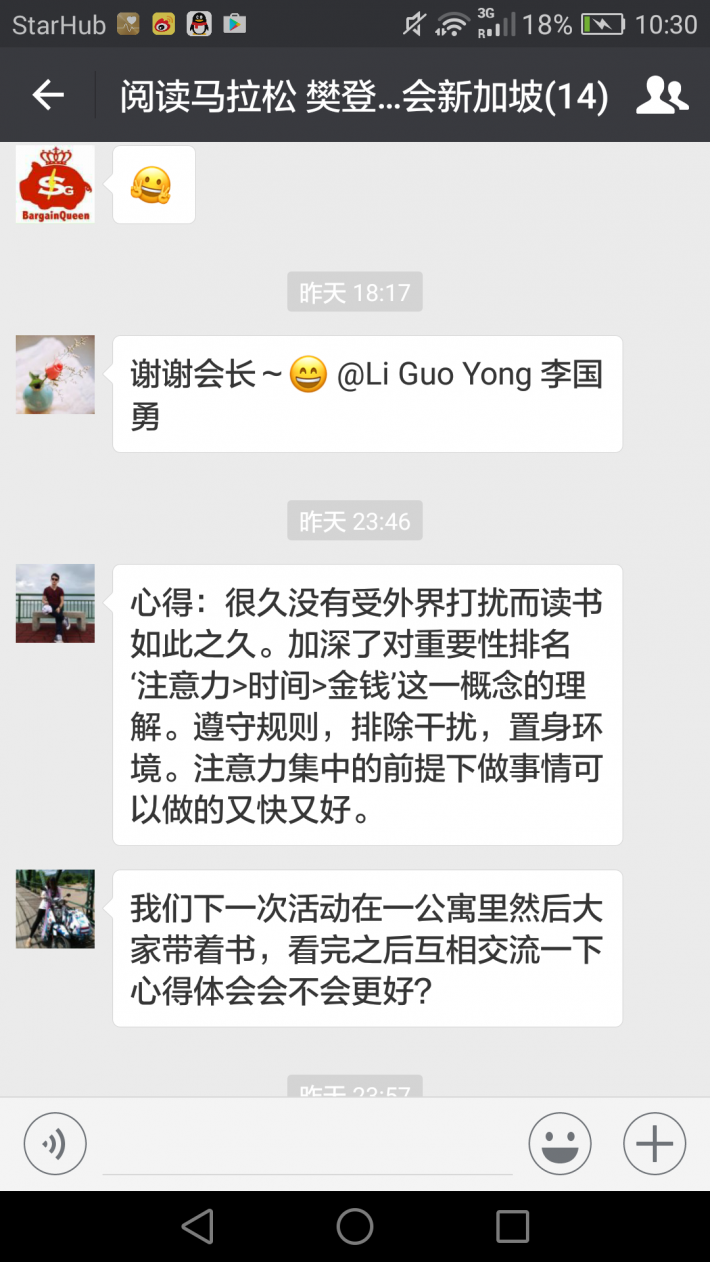Screen dimensions: 710x1262
Task: Open profile of the 谢谢会长 sender
Action: coord(55,374)
